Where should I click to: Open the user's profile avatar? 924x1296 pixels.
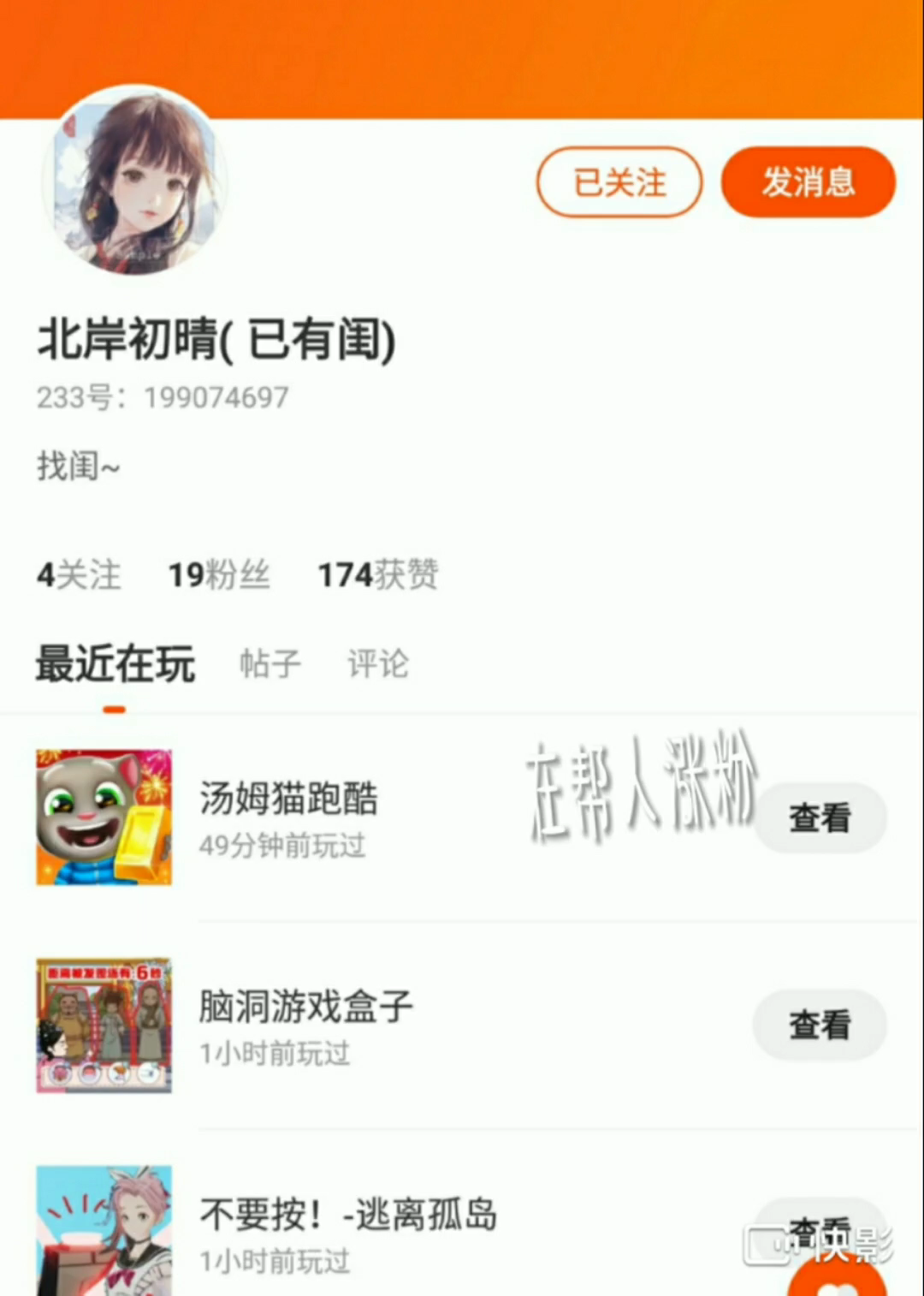click(x=134, y=181)
